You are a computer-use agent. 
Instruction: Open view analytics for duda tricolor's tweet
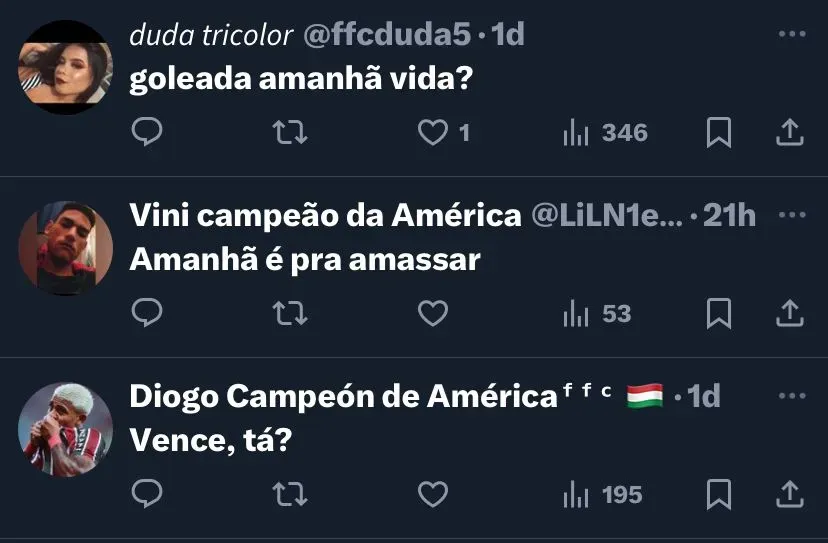click(605, 133)
